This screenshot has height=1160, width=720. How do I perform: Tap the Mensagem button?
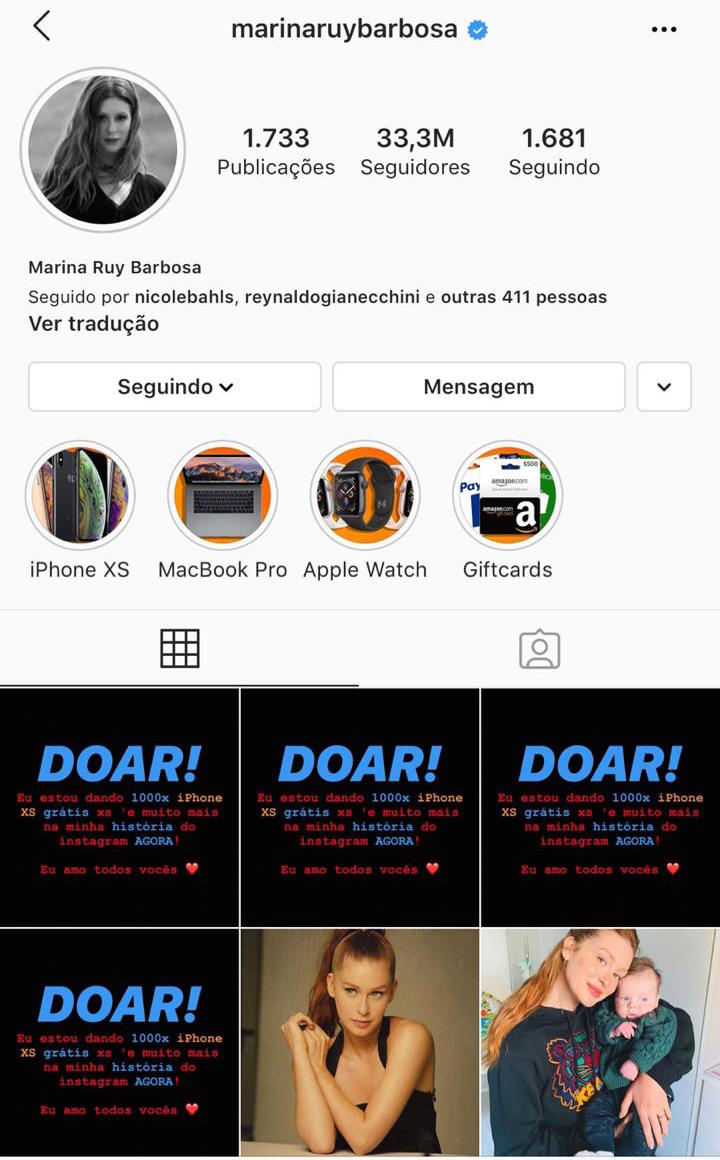[478, 387]
